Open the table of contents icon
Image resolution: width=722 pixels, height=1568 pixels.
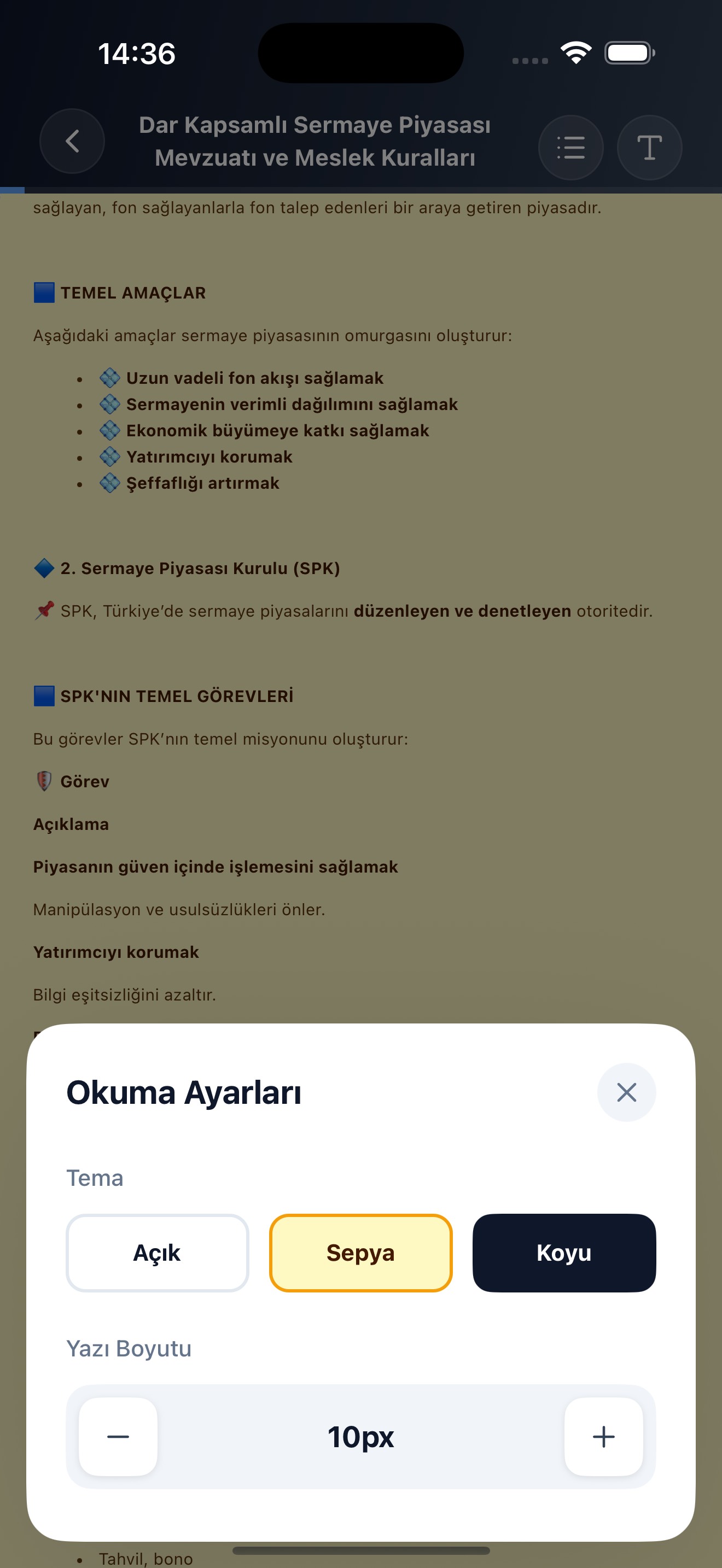(570, 147)
